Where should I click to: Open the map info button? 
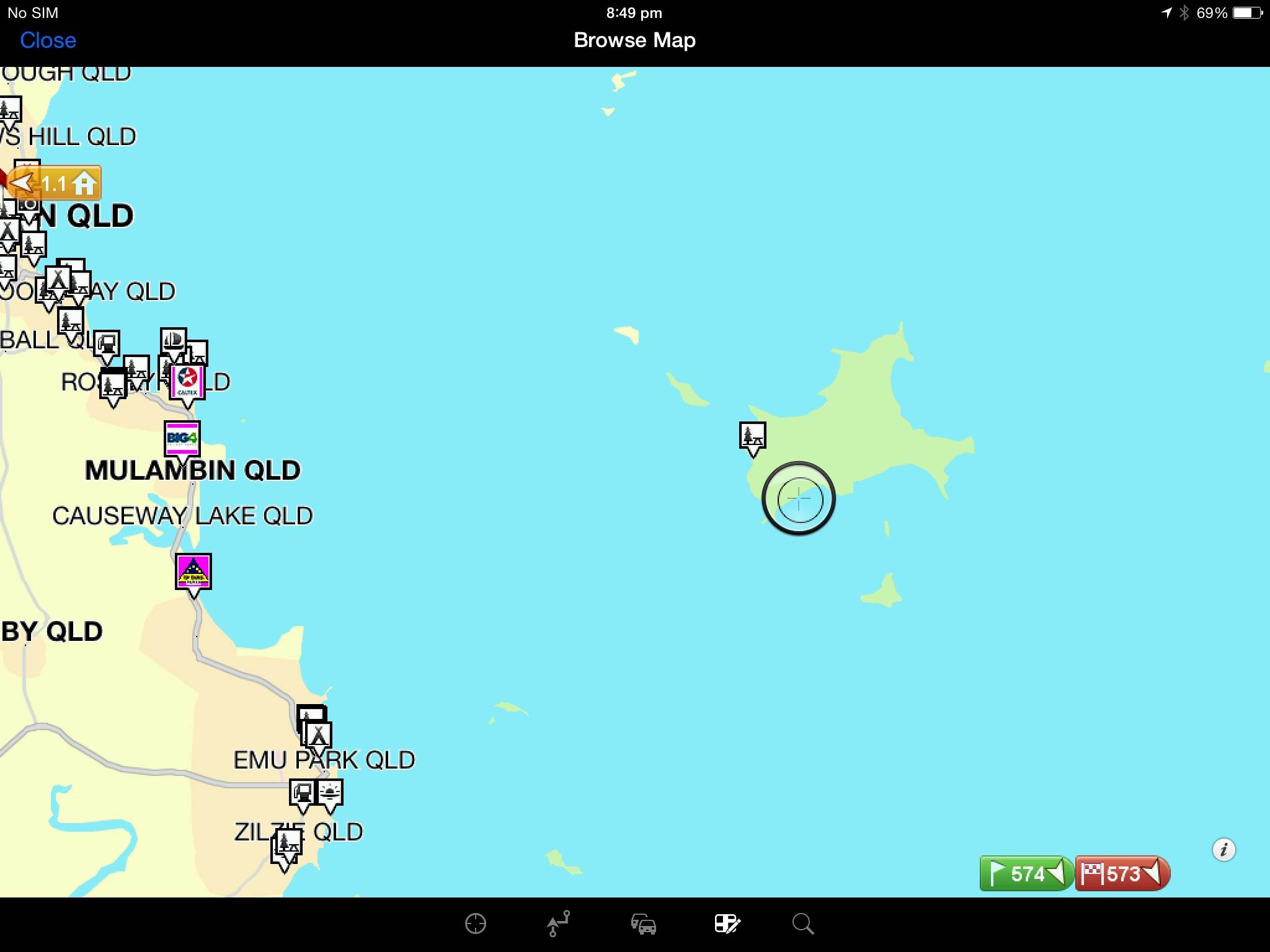point(1223,849)
